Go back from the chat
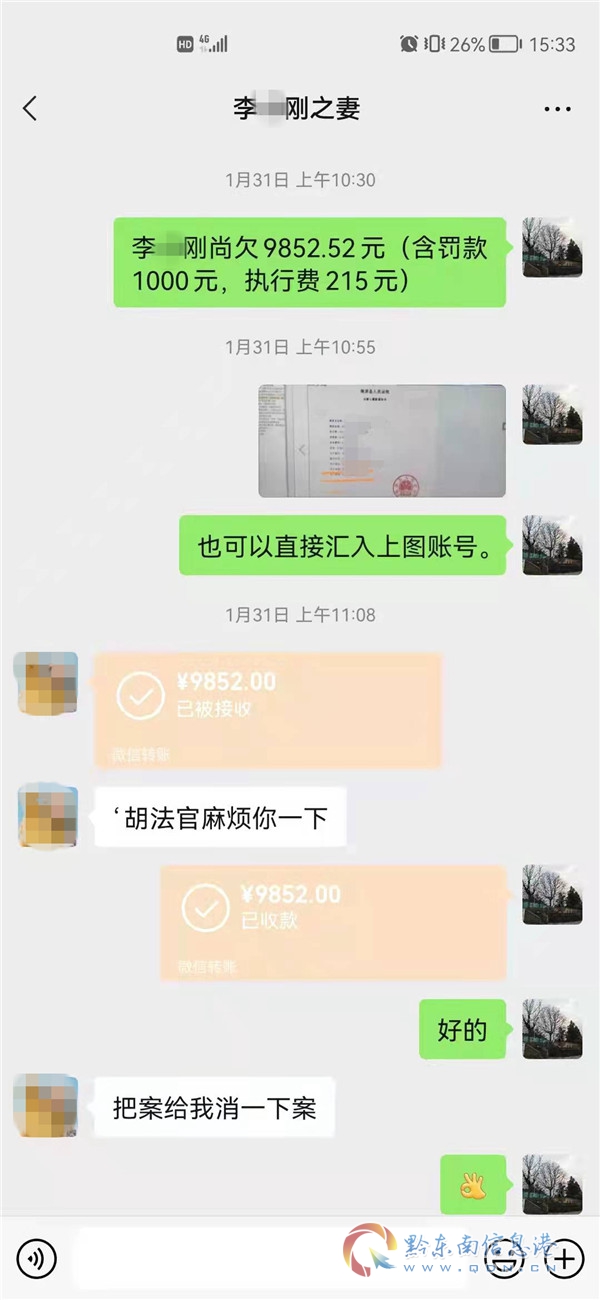600x1300 pixels. click(x=30, y=108)
